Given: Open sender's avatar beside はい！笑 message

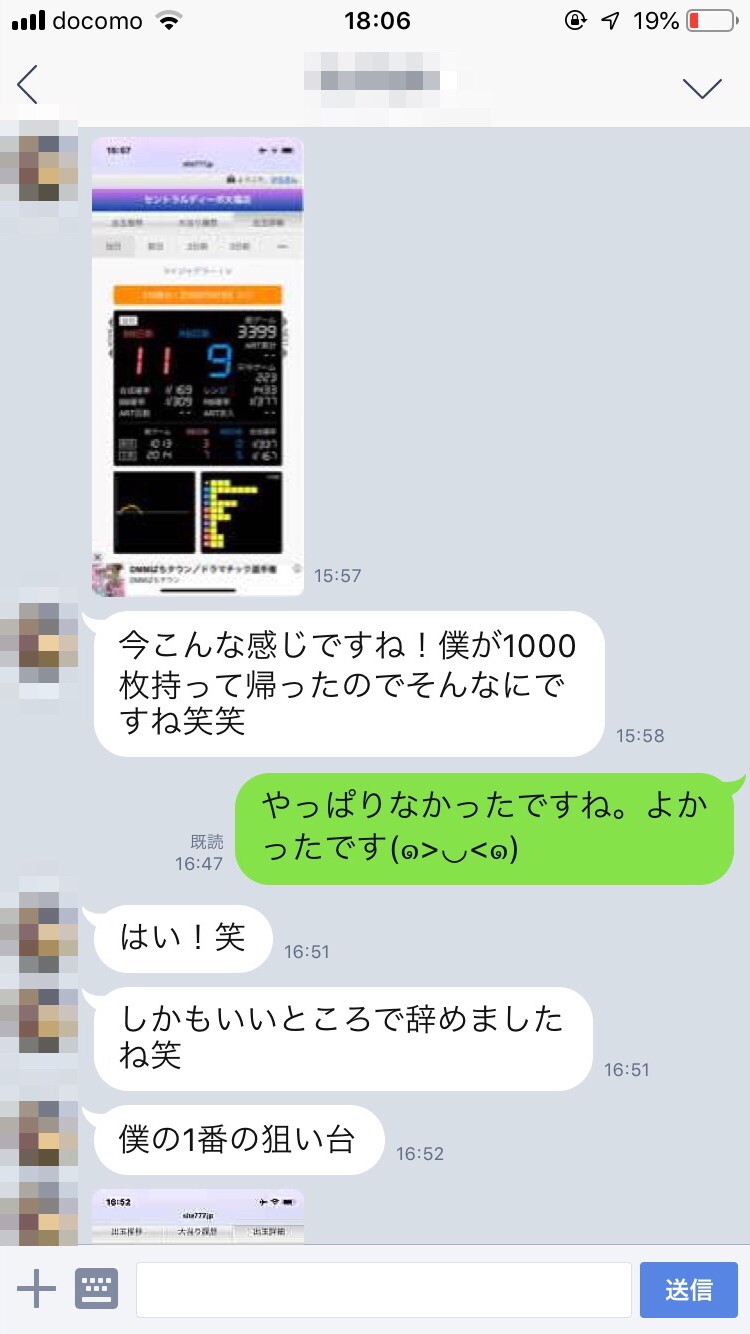Looking at the screenshot, I should pos(40,925).
